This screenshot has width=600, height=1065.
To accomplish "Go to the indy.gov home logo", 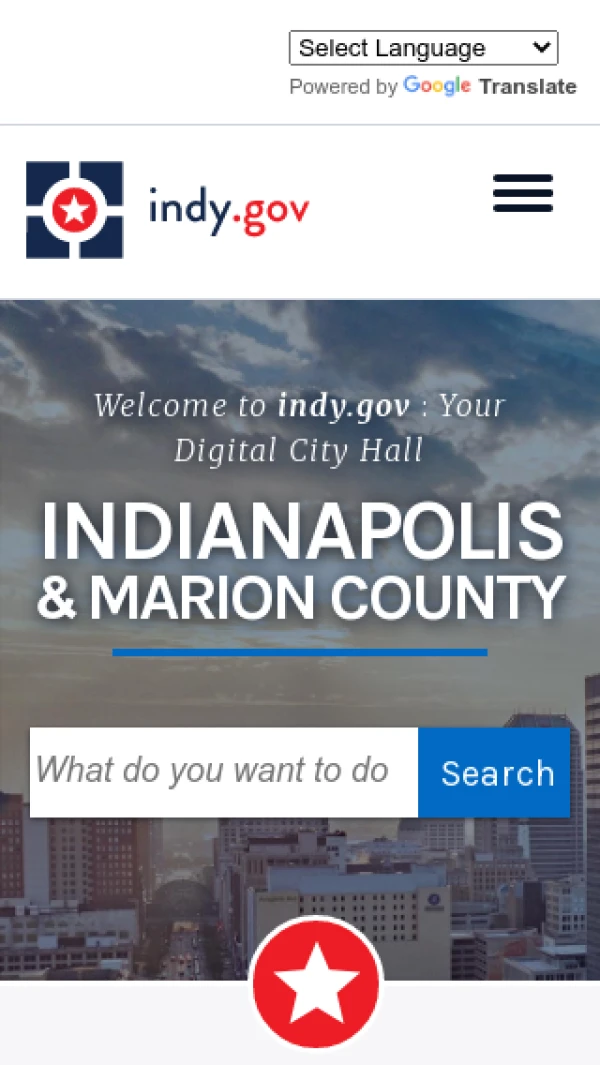I will (168, 210).
